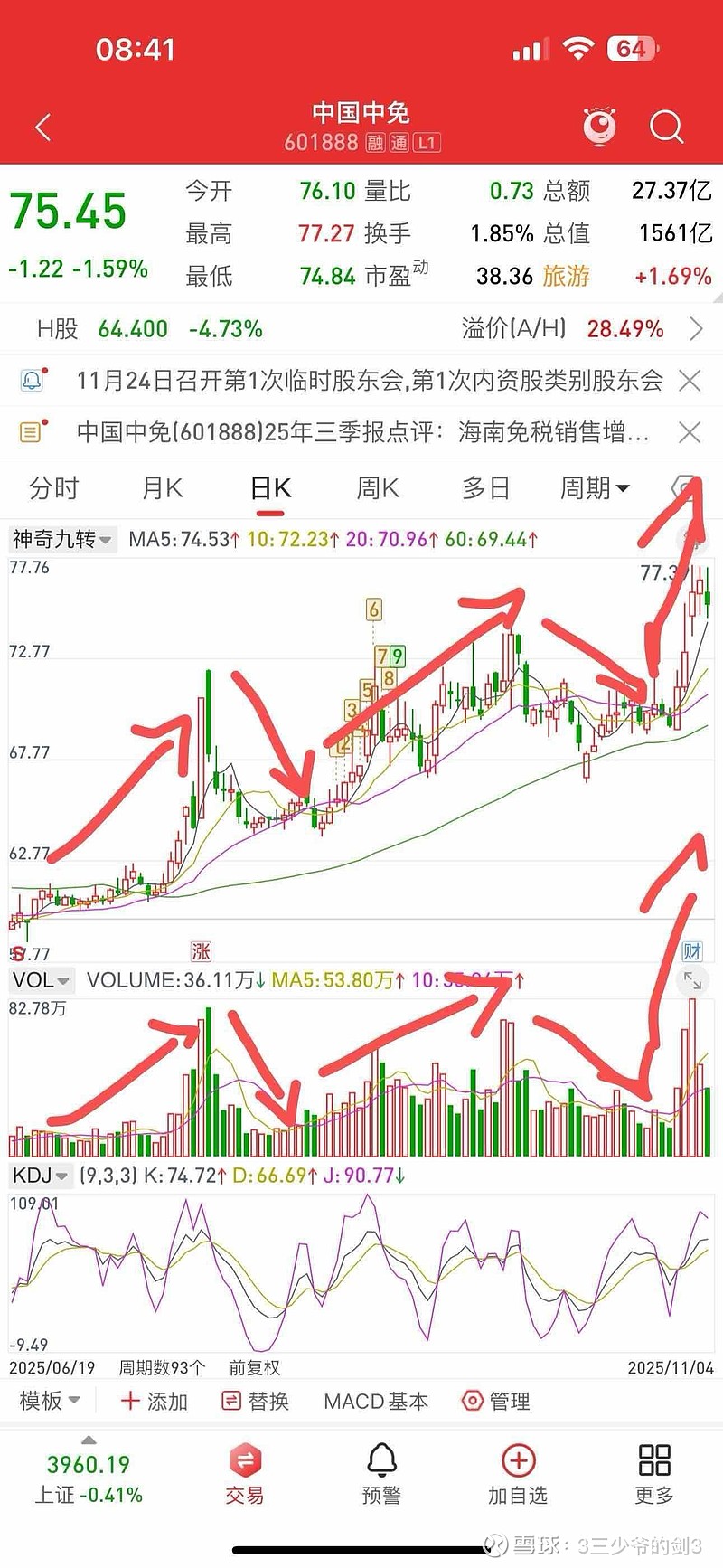Set a price alert via 预警

380,1474
